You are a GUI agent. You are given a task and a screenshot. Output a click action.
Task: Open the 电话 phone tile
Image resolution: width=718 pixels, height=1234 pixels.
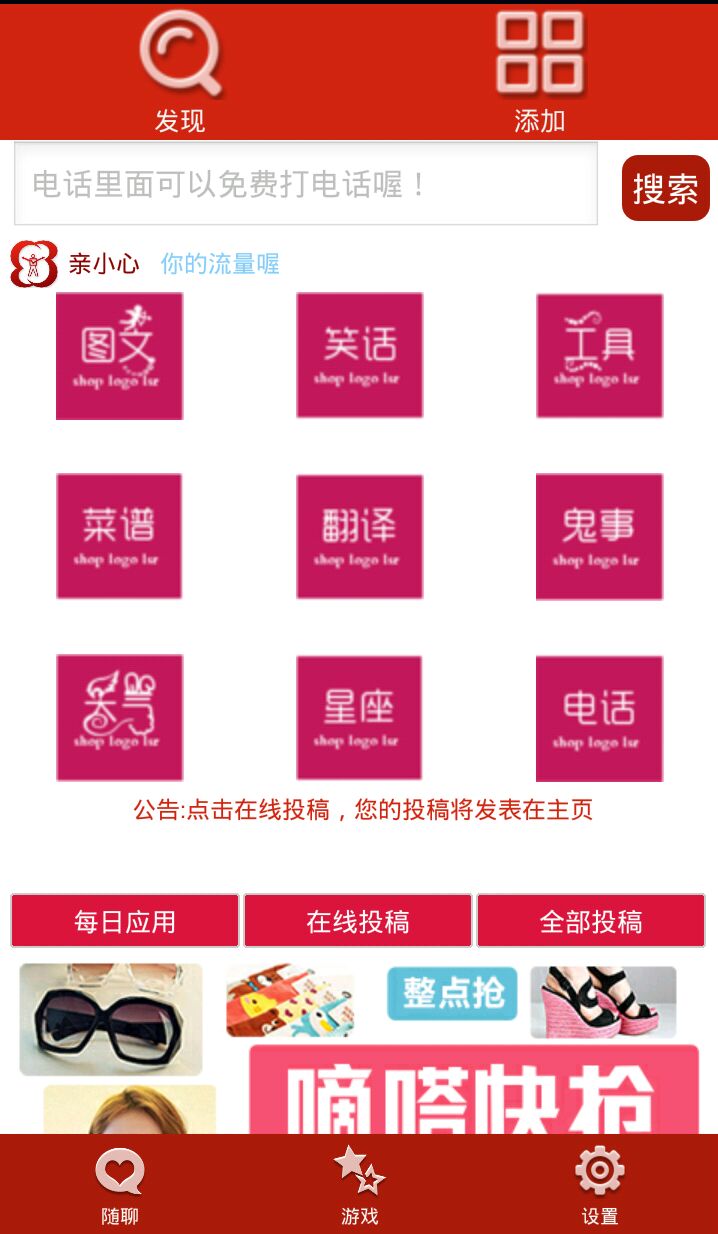tap(599, 718)
